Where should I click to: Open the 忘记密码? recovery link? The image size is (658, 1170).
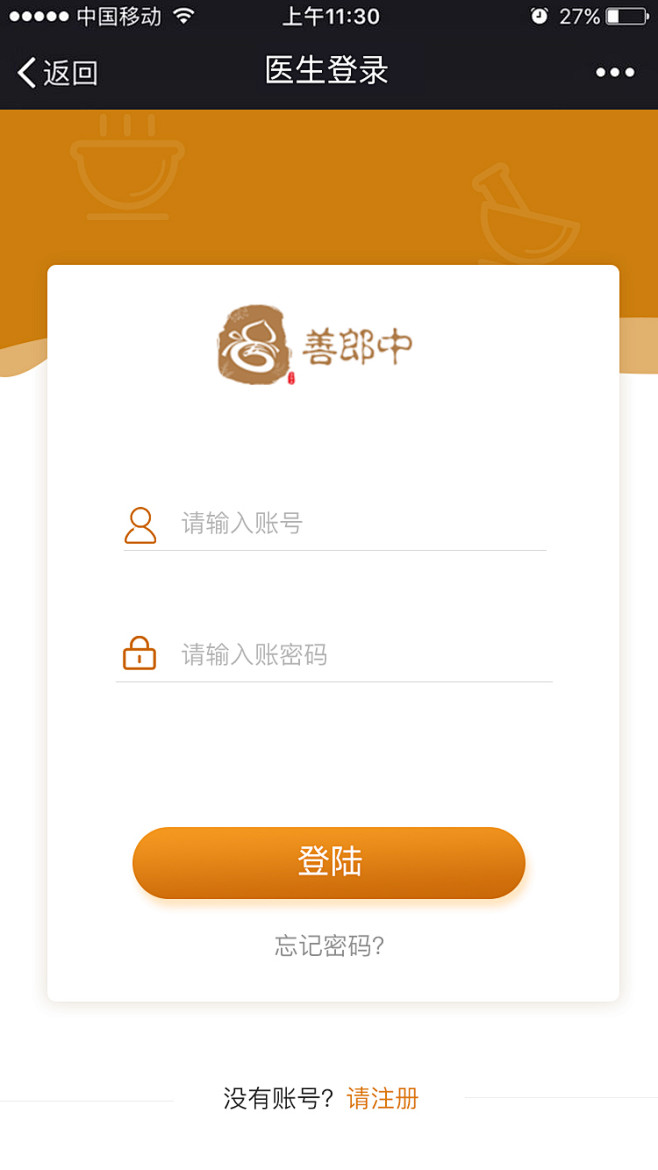coord(329,946)
